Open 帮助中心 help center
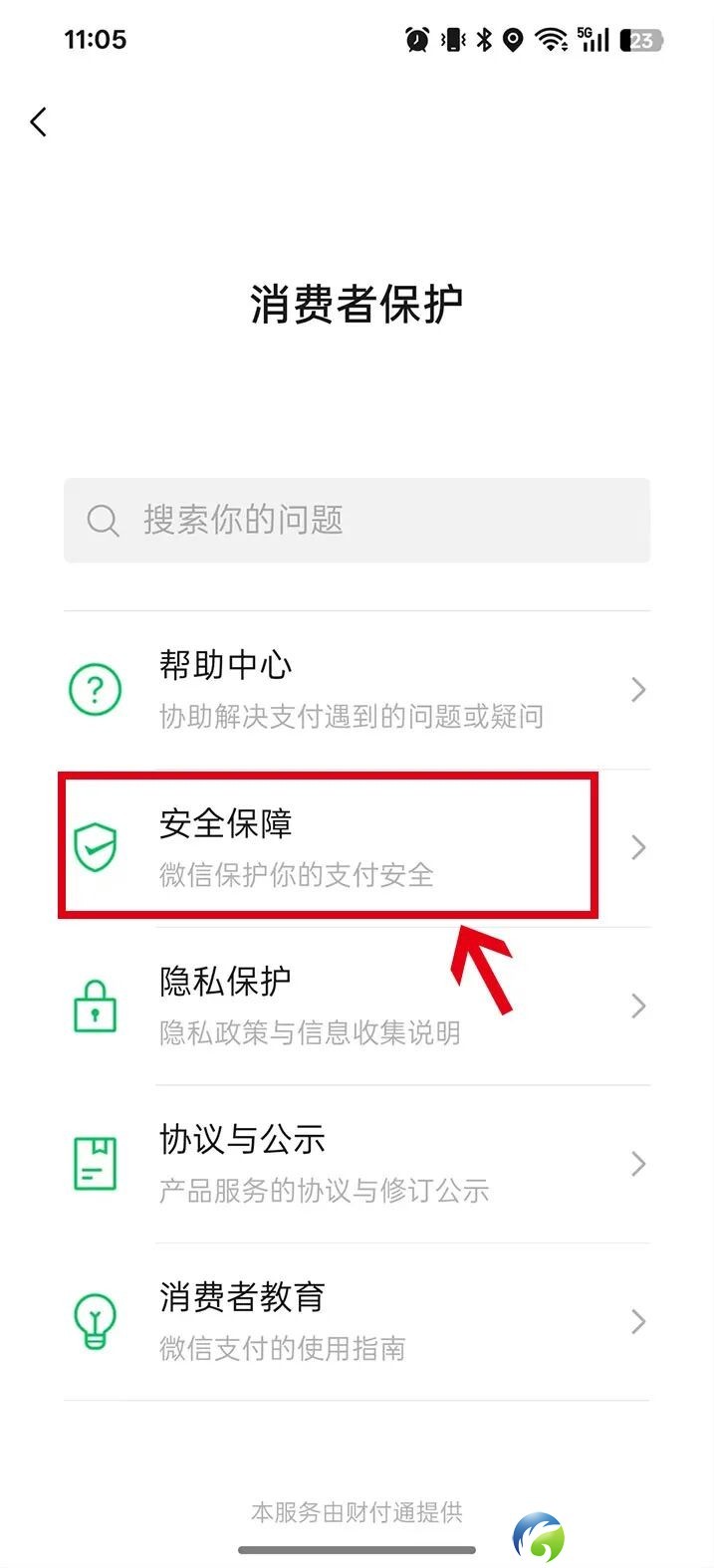The image size is (714, 1568). tap(357, 689)
